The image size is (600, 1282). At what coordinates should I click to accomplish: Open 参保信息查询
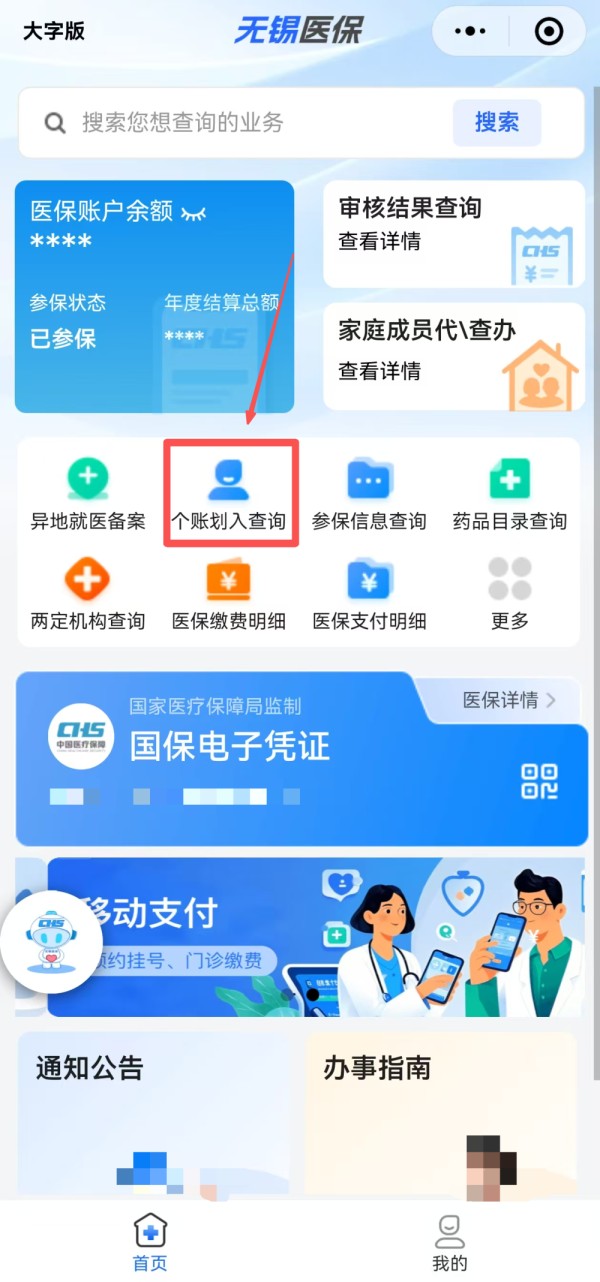pyautogui.click(x=369, y=494)
